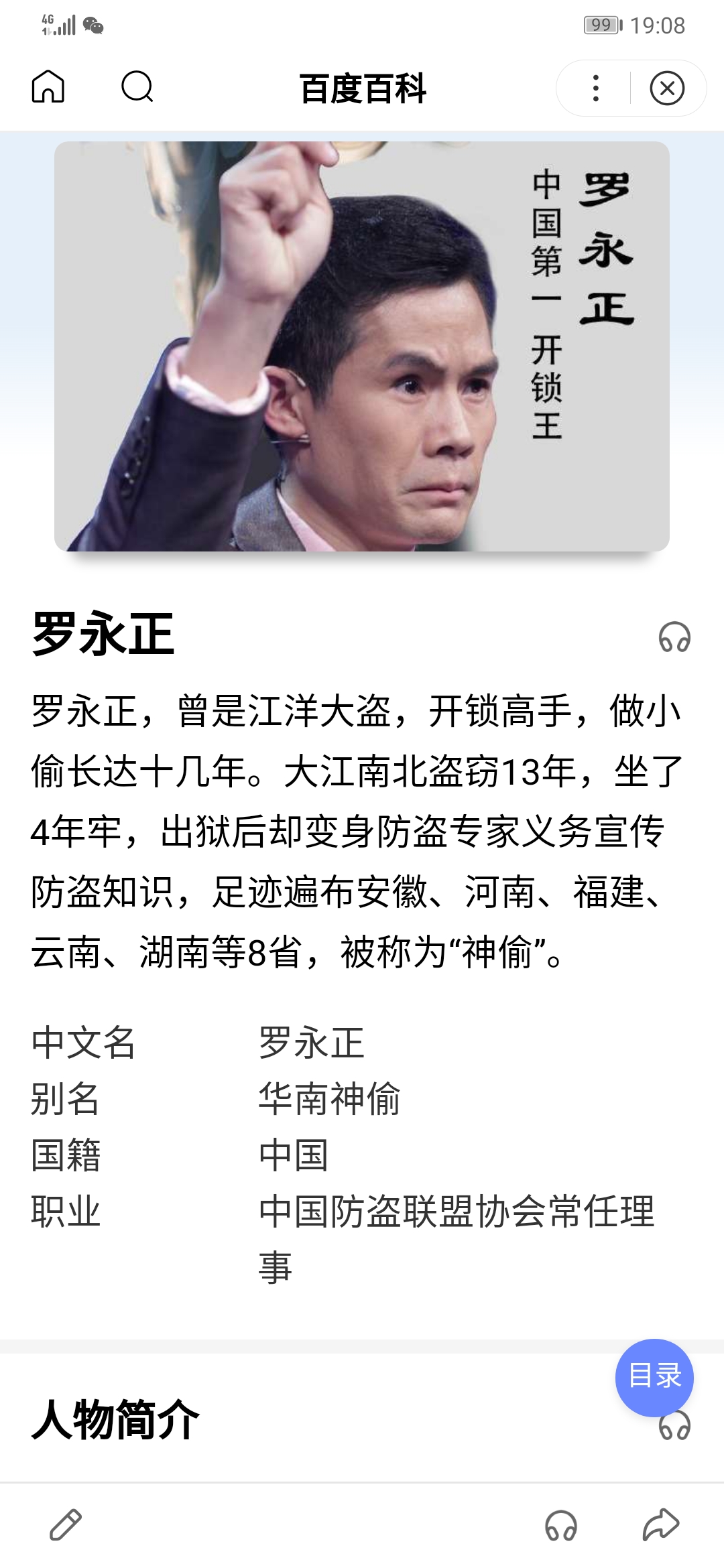Viewport: 724px width, 1568px height.
Task: Close the mini program with X button
Action: tap(667, 88)
